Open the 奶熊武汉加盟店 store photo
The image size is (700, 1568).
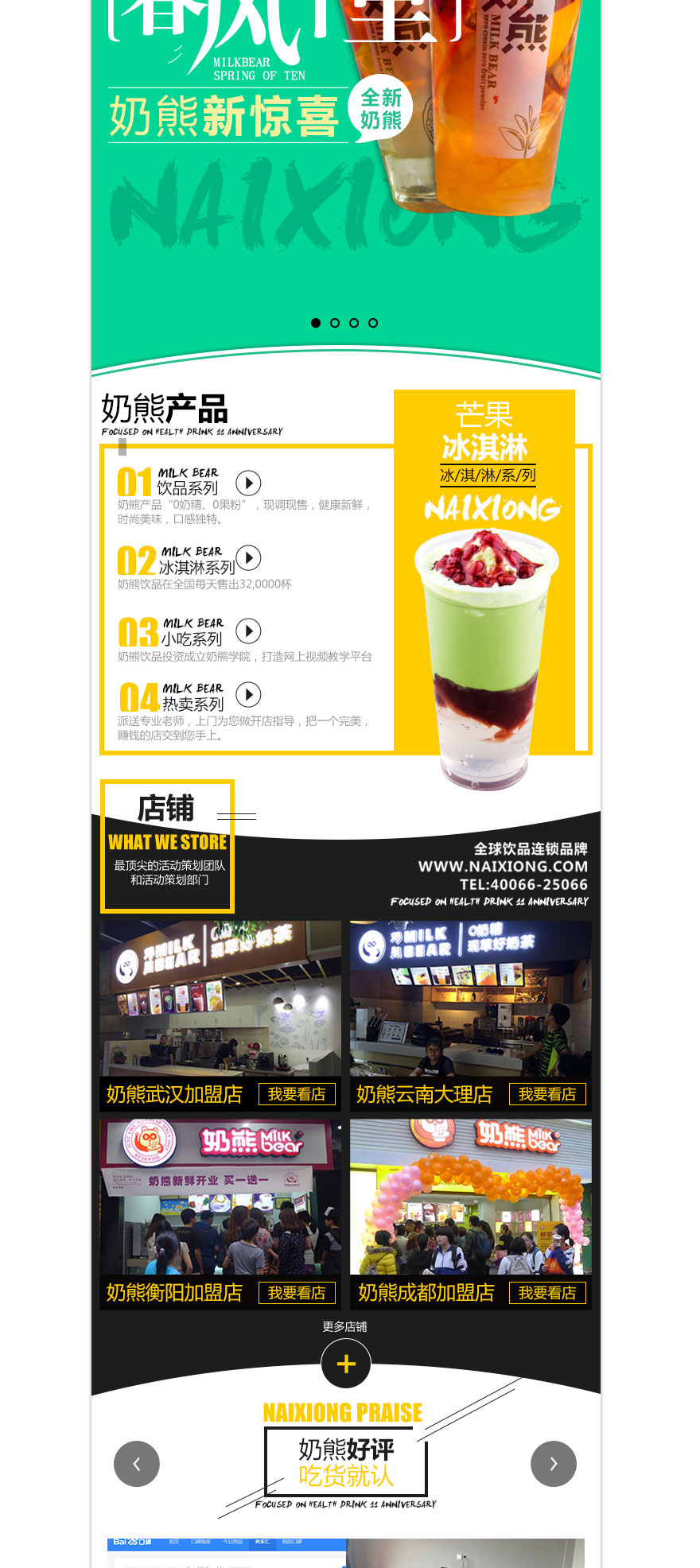pos(220,998)
